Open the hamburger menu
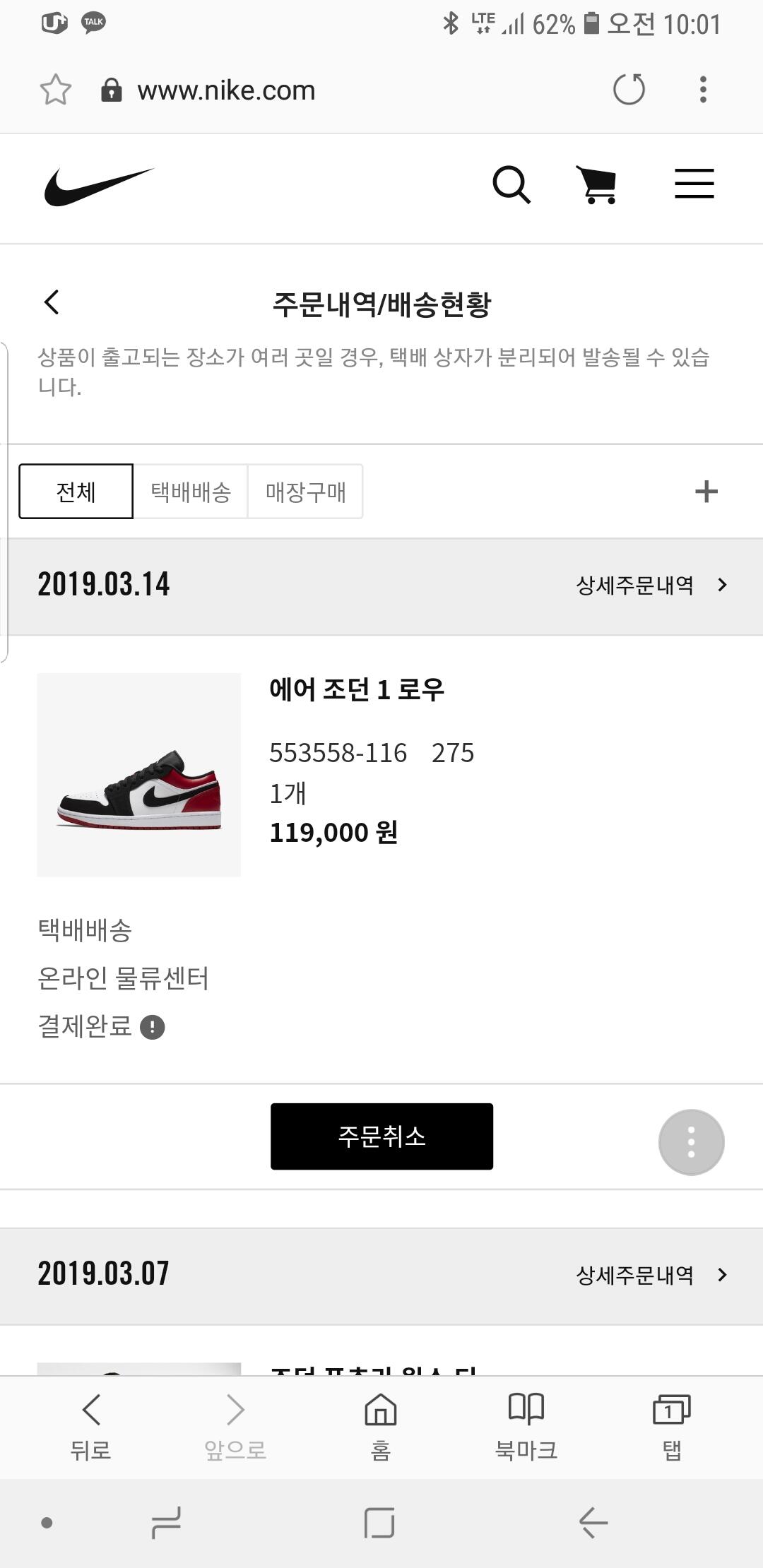Viewport: 763px width, 1568px height. 694,184
